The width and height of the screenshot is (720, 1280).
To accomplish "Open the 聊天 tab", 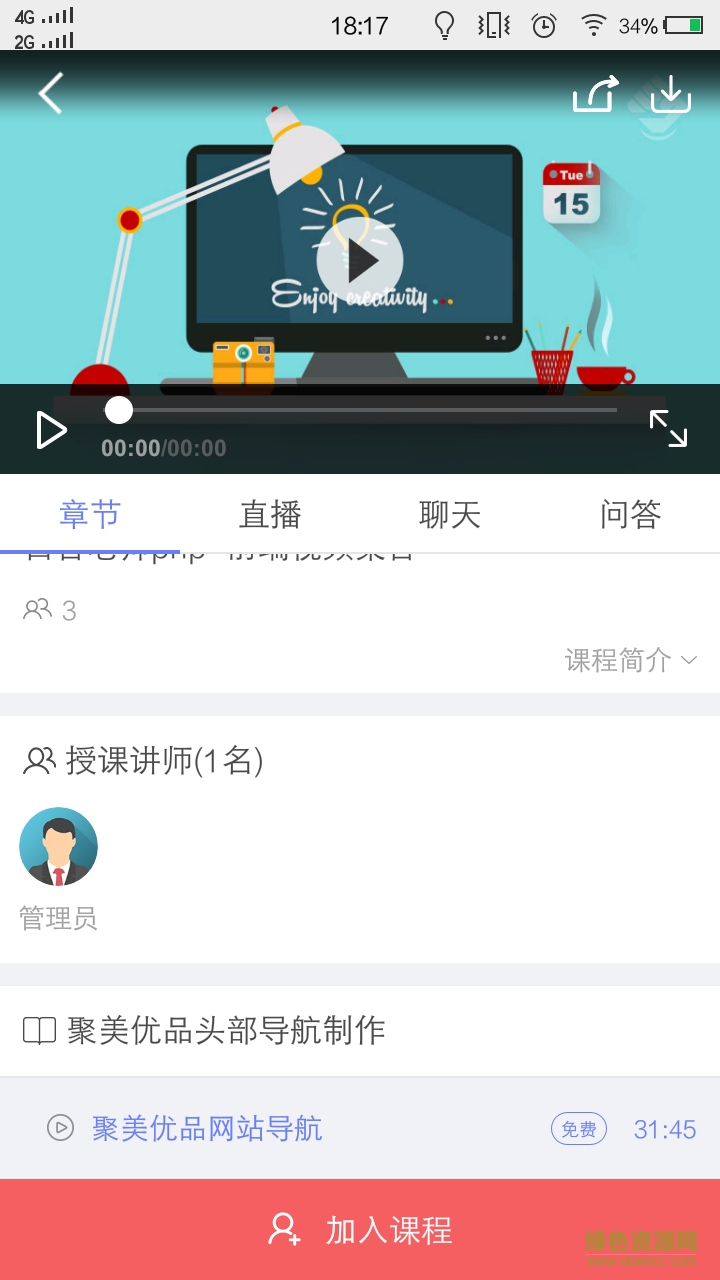I will [450, 514].
